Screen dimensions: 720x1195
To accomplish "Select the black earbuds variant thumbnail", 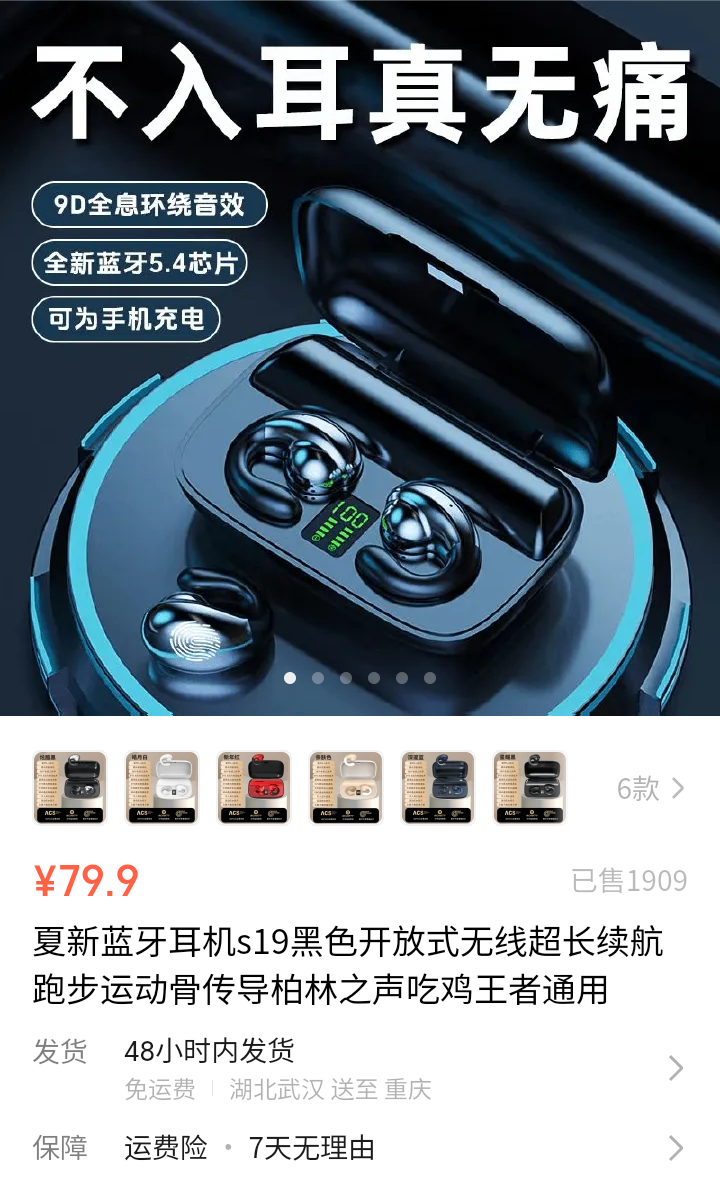I will pyautogui.click(x=70, y=788).
